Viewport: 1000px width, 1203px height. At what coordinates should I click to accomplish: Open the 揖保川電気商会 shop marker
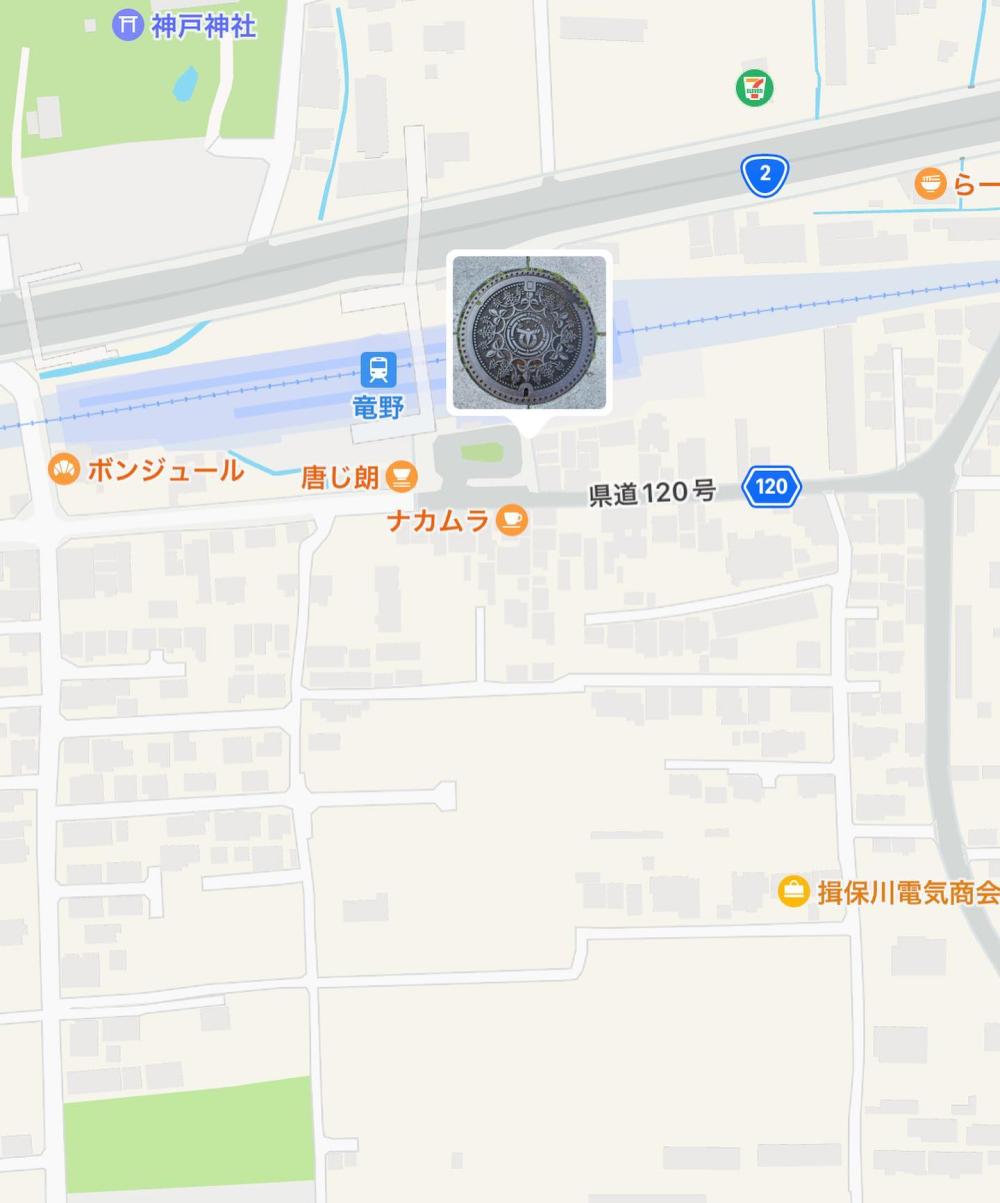793,891
